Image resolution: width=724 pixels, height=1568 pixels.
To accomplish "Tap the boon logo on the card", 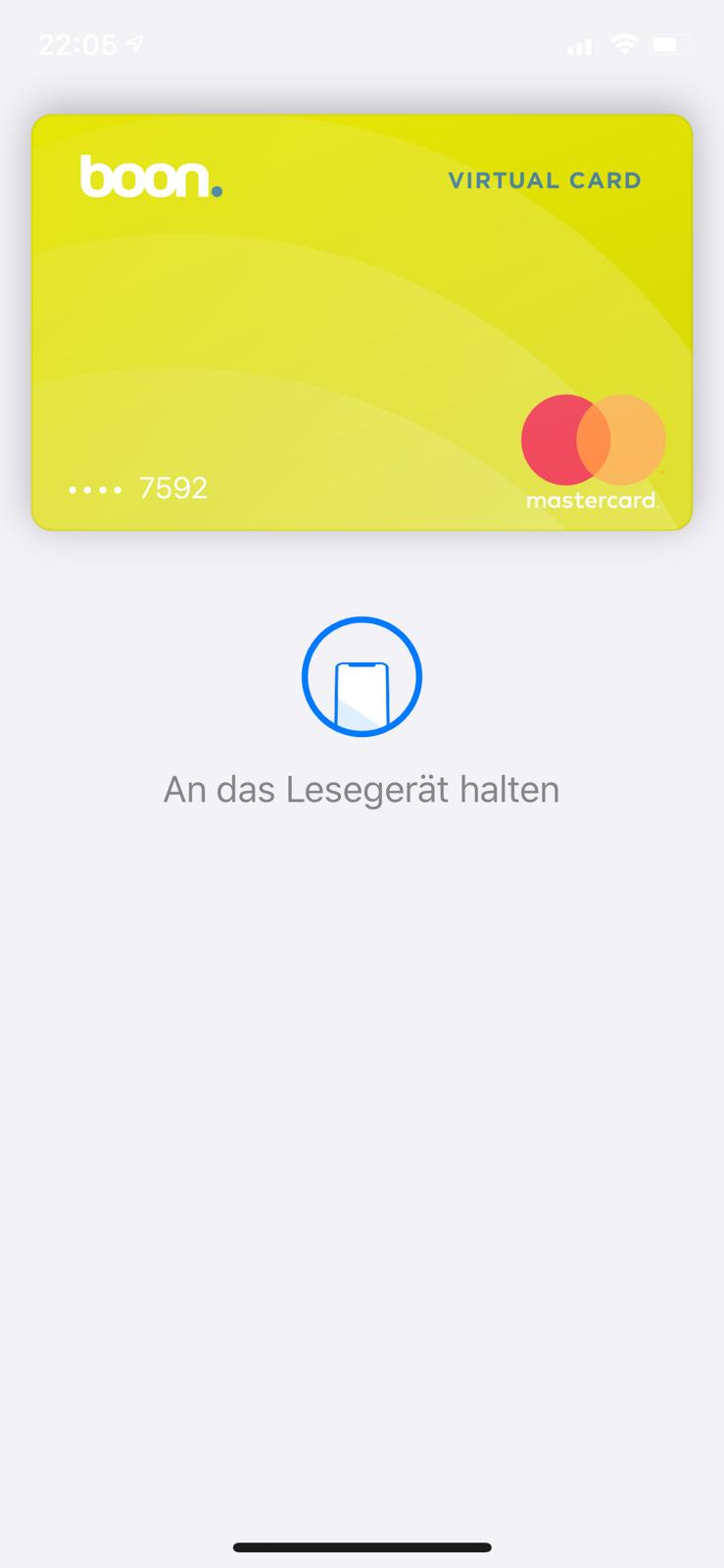I will coord(147,179).
